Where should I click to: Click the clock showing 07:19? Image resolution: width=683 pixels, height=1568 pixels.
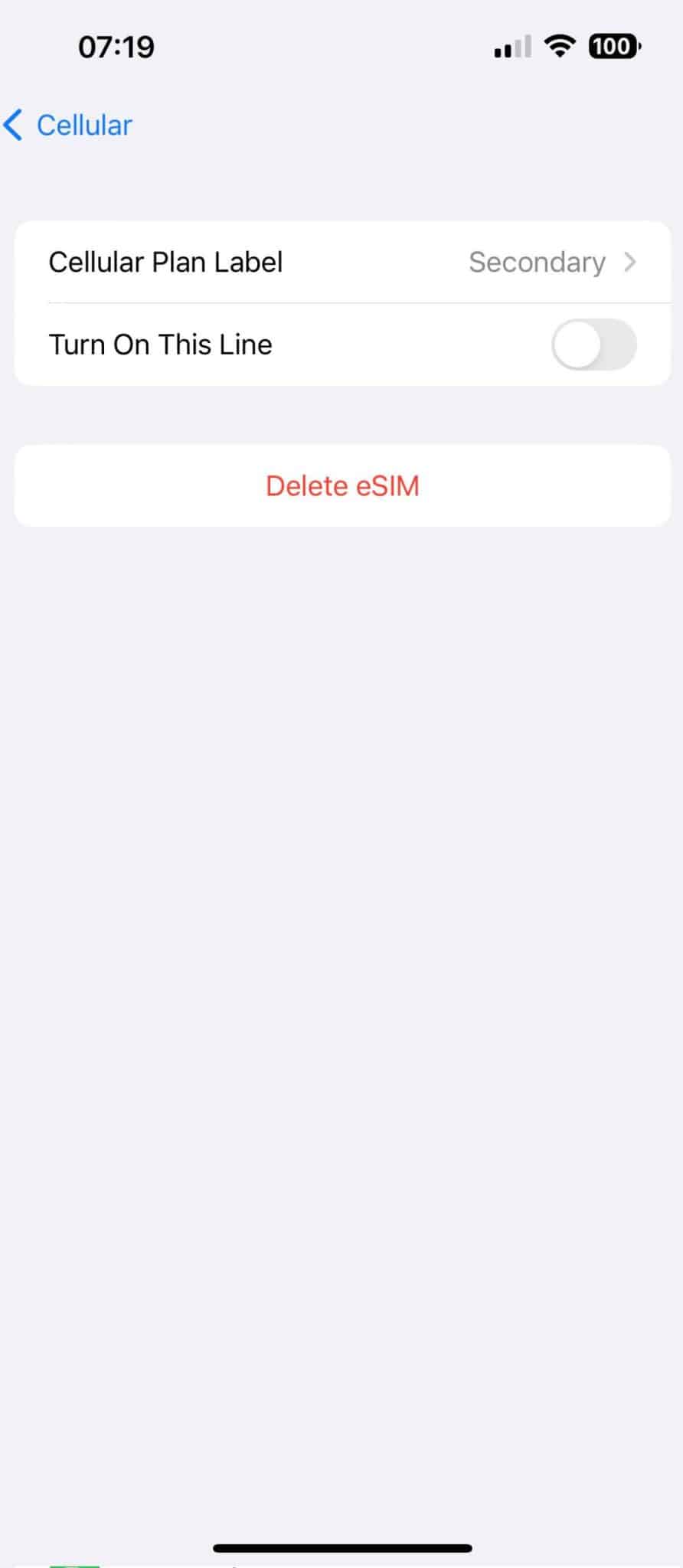[116, 46]
